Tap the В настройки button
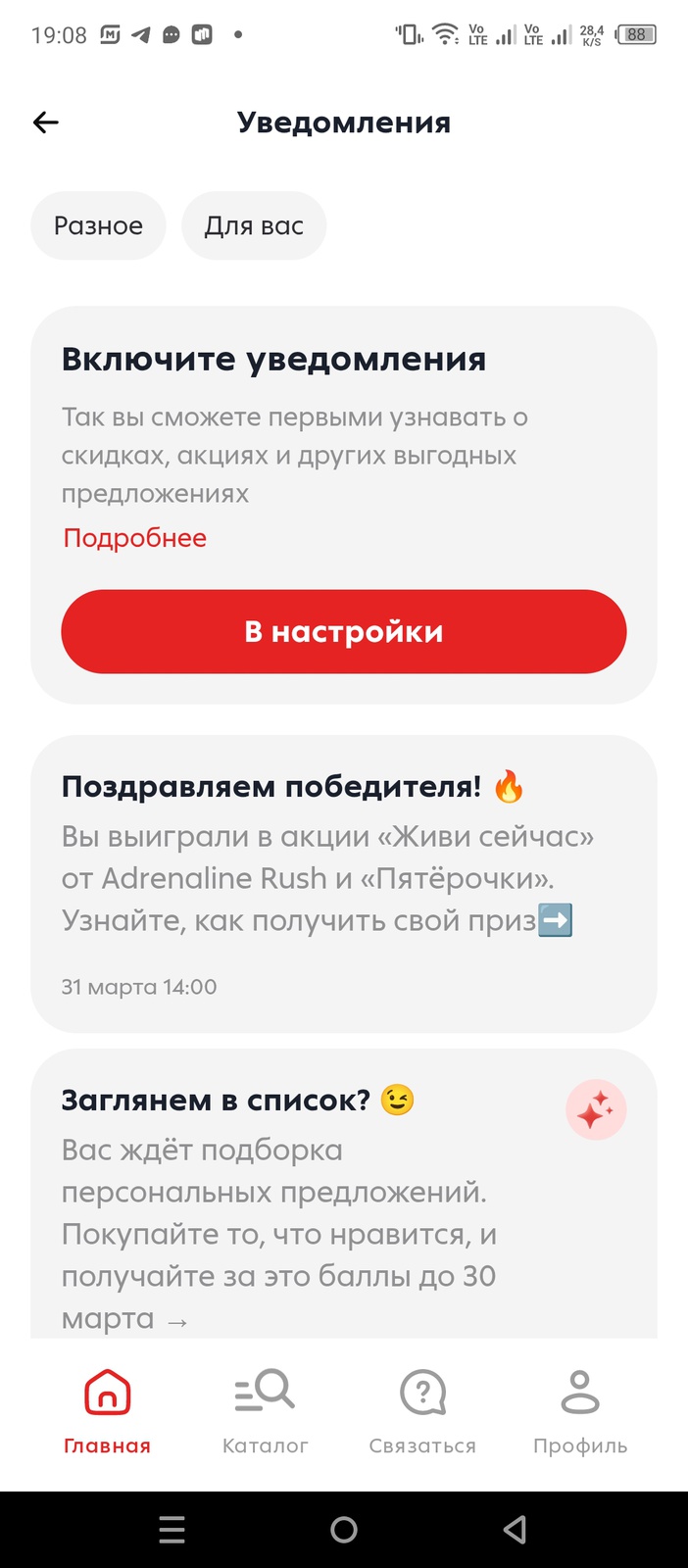Screen dimensions: 688x1568 point(344,632)
